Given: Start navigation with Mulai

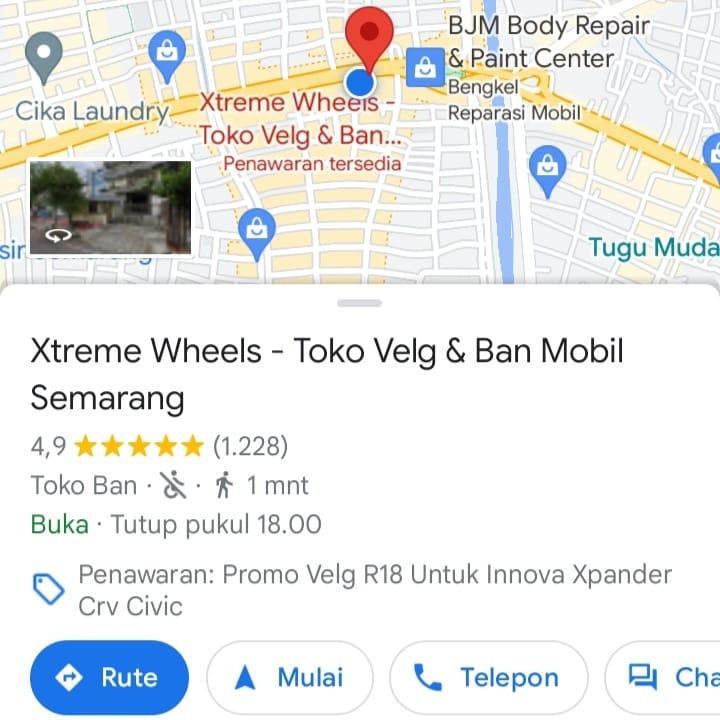Looking at the screenshot, I should 290,678.
